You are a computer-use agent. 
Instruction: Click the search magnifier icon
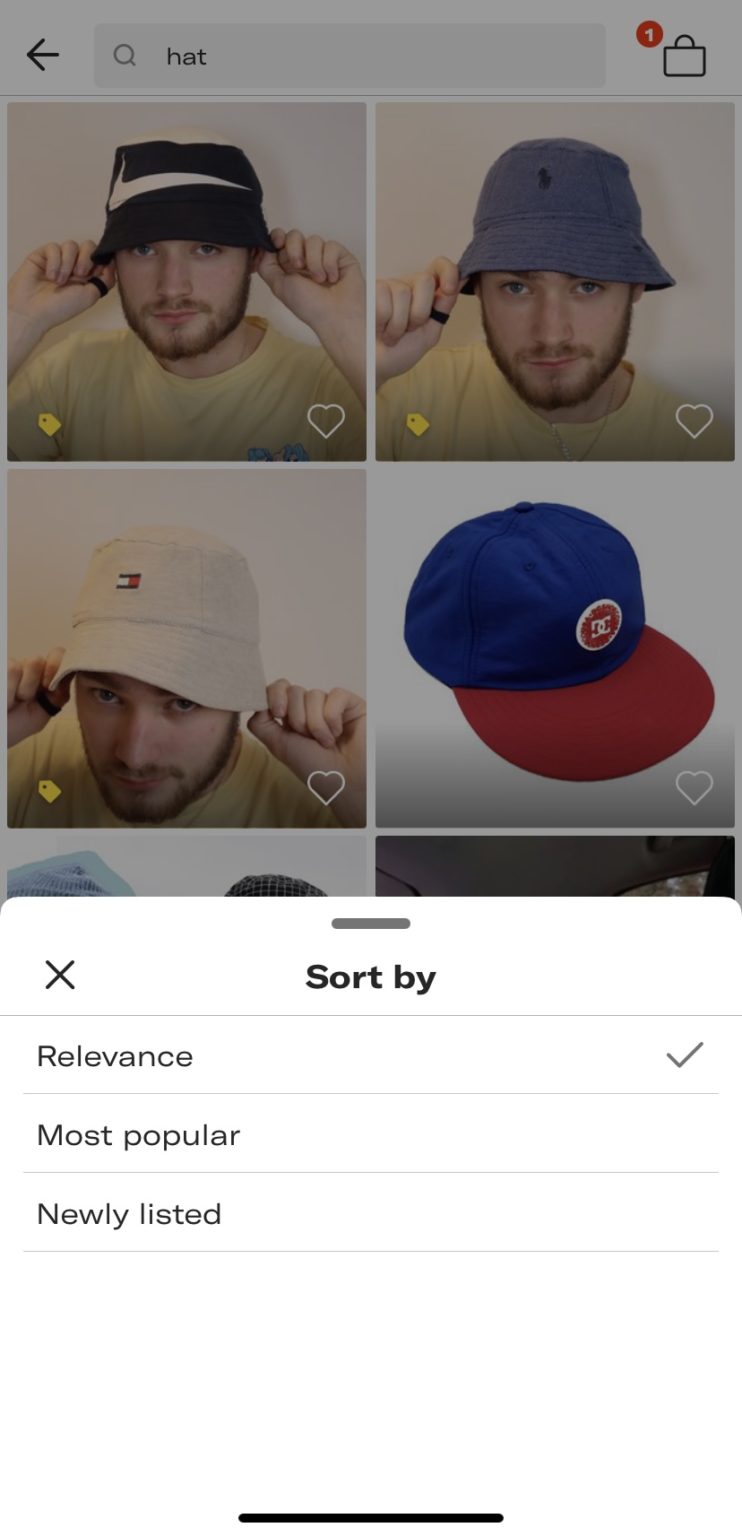(124, 55)
